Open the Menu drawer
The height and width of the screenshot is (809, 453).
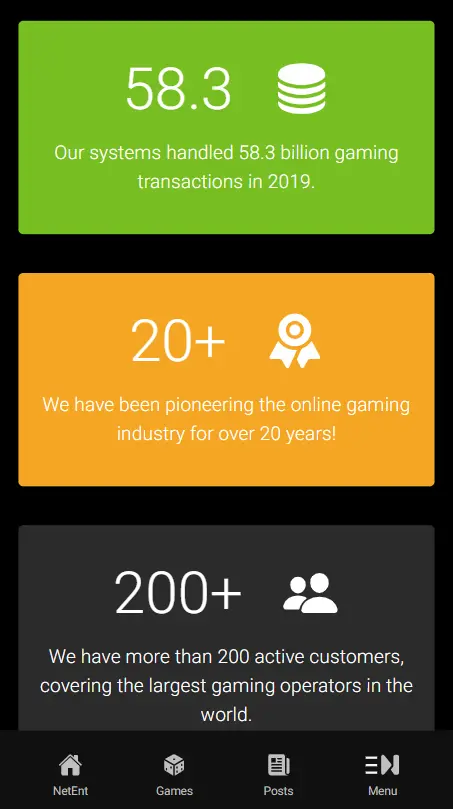tap(382, 774)
